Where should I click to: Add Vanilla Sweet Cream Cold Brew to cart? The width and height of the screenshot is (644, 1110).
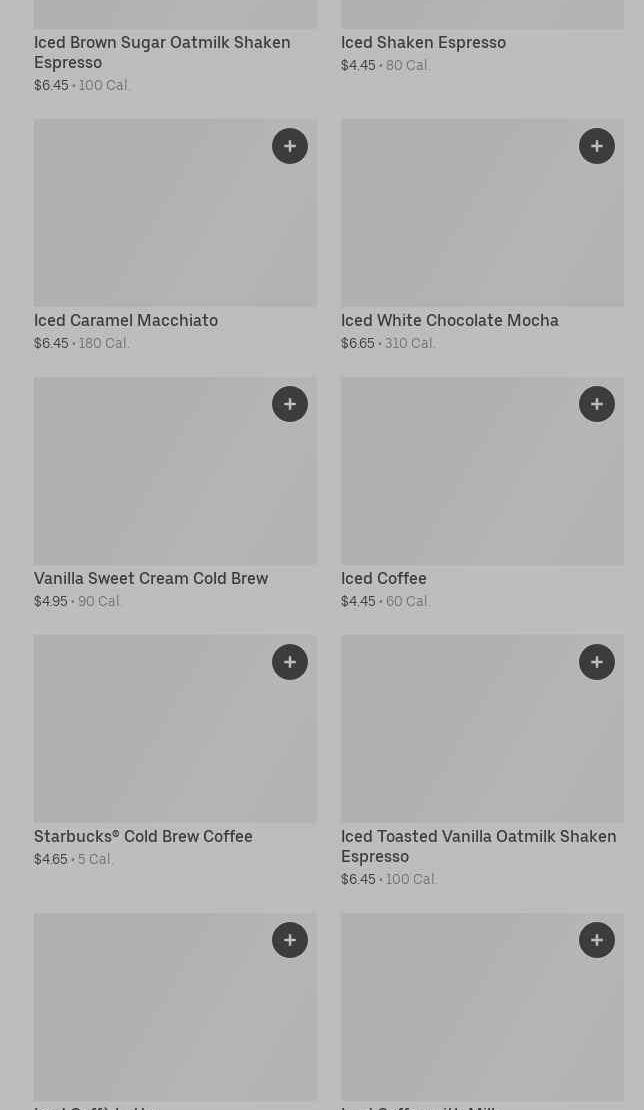pos(290,404)
